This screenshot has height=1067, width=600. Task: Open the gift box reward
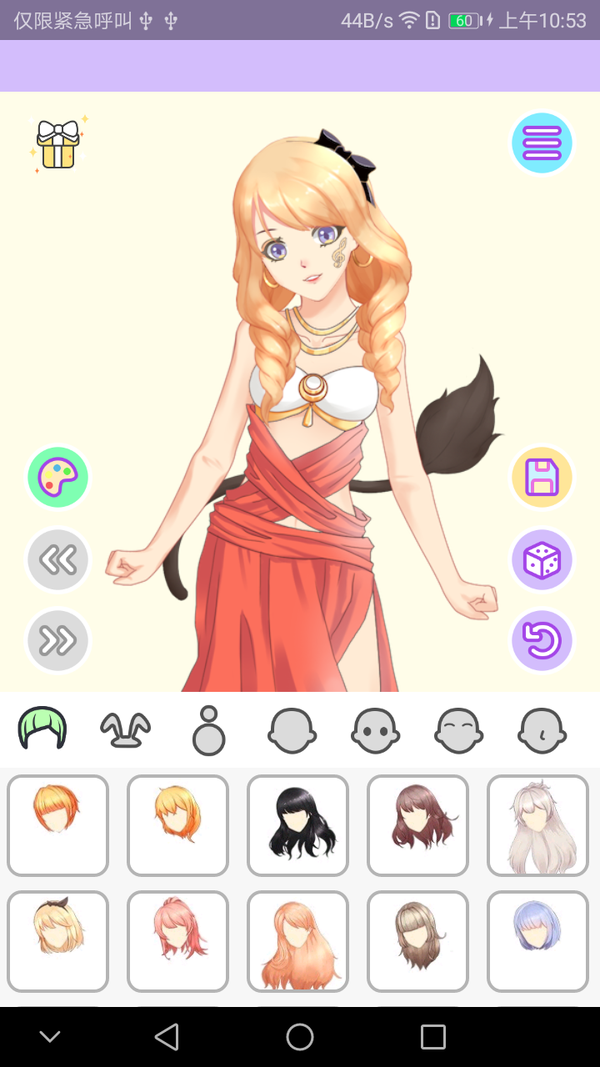click(58, 145)
